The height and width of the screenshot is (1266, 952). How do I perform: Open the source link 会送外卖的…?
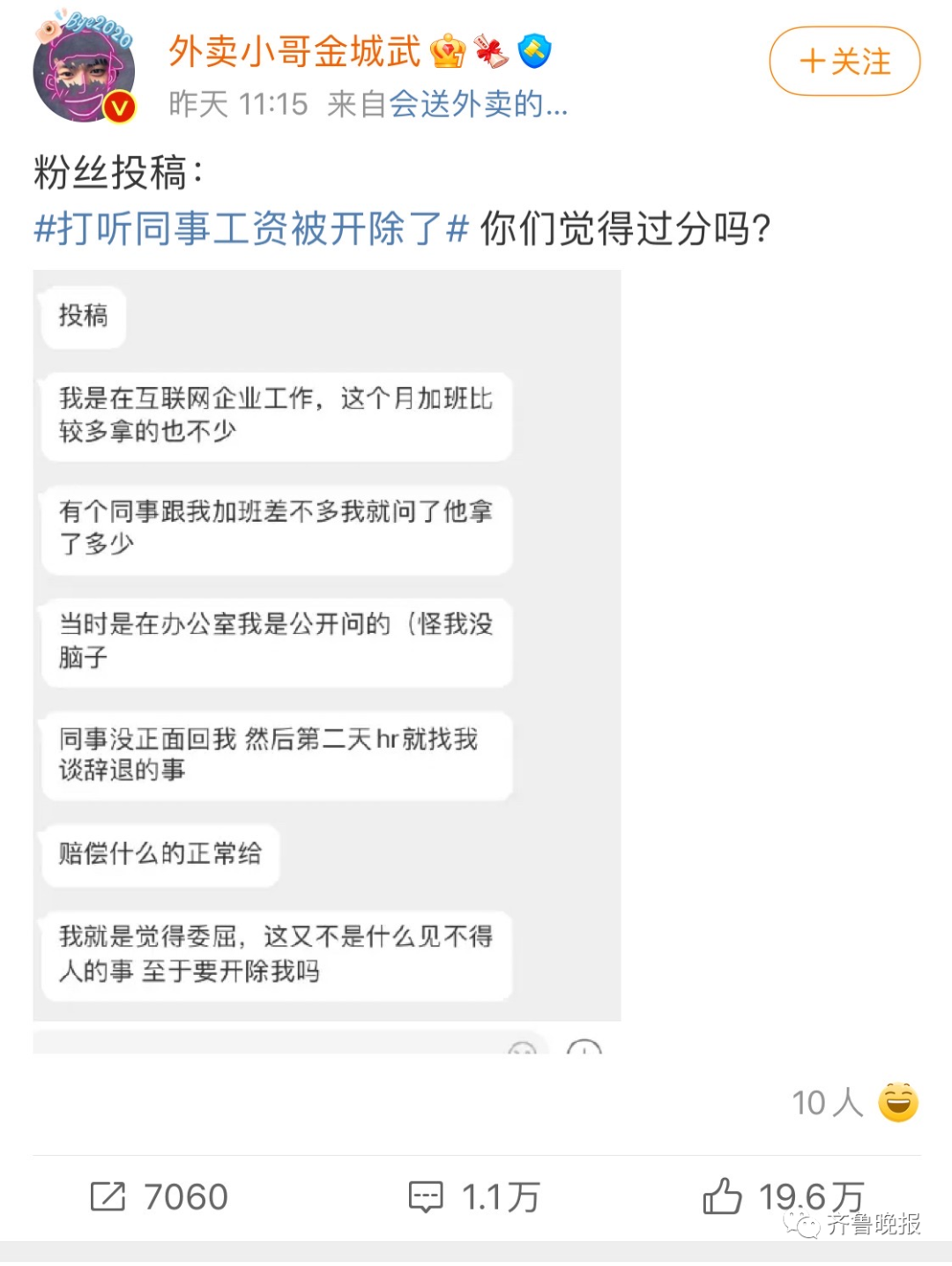point(478,105)
